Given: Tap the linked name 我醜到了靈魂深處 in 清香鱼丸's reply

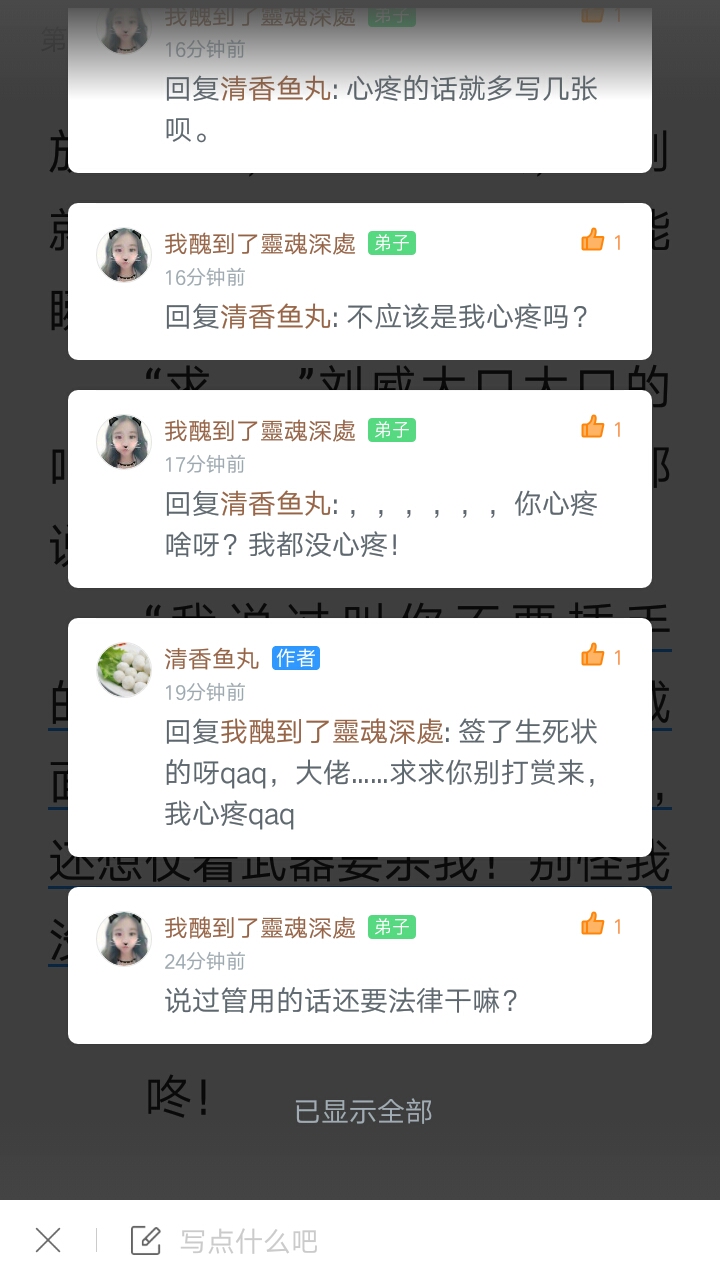Looking at the screenshot, I should coord(332,732).
